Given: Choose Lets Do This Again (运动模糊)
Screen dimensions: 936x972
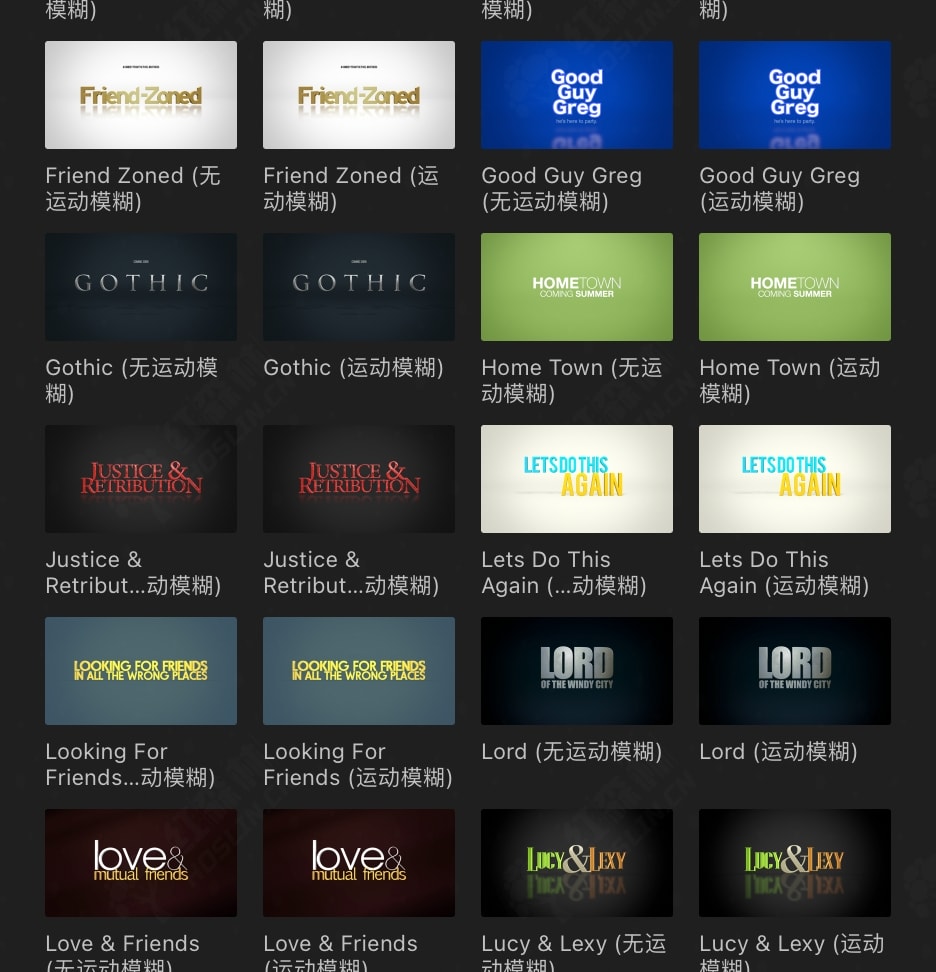Looking at the screenshot, I should 795,479.
